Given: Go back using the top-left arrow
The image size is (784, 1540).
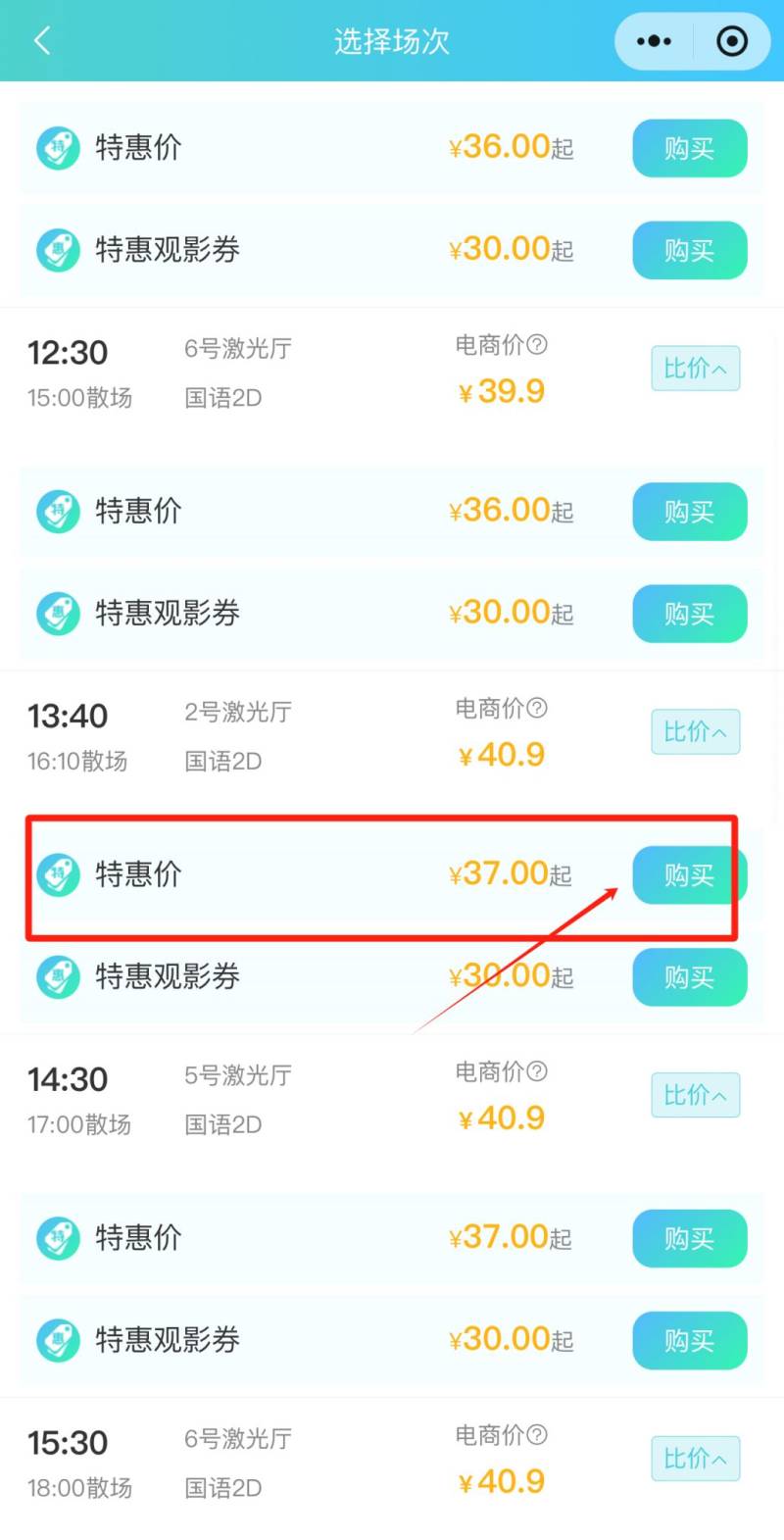Looking at the screenshot, I should (41, 41).
